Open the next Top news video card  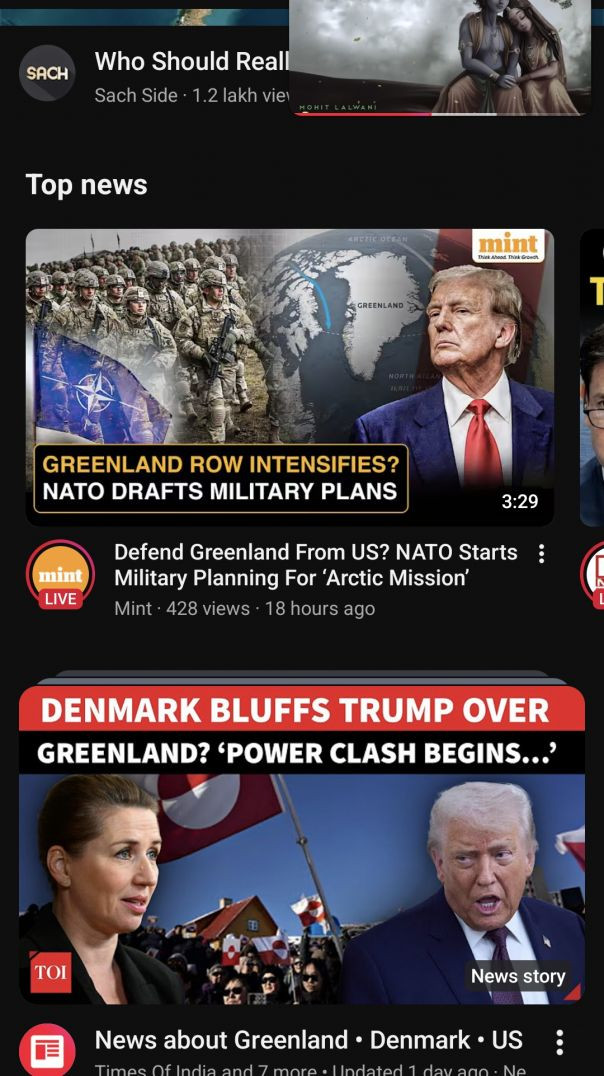[592, 376]
